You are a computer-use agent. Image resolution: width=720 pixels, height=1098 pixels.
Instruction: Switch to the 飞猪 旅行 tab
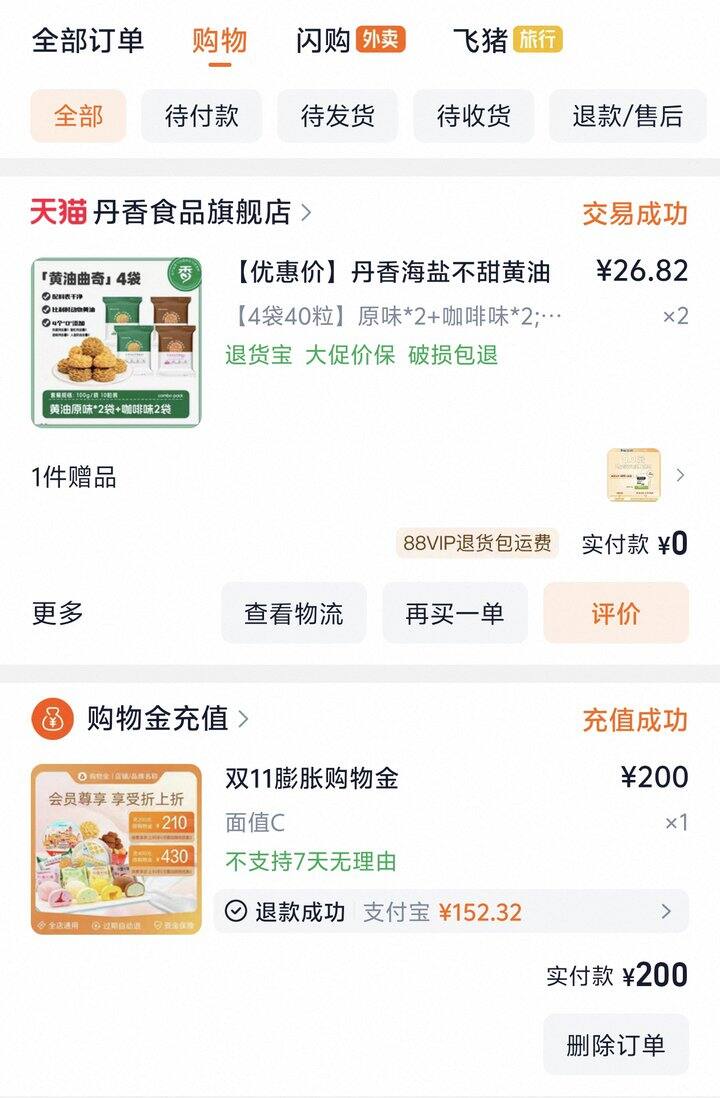point(507,41)
